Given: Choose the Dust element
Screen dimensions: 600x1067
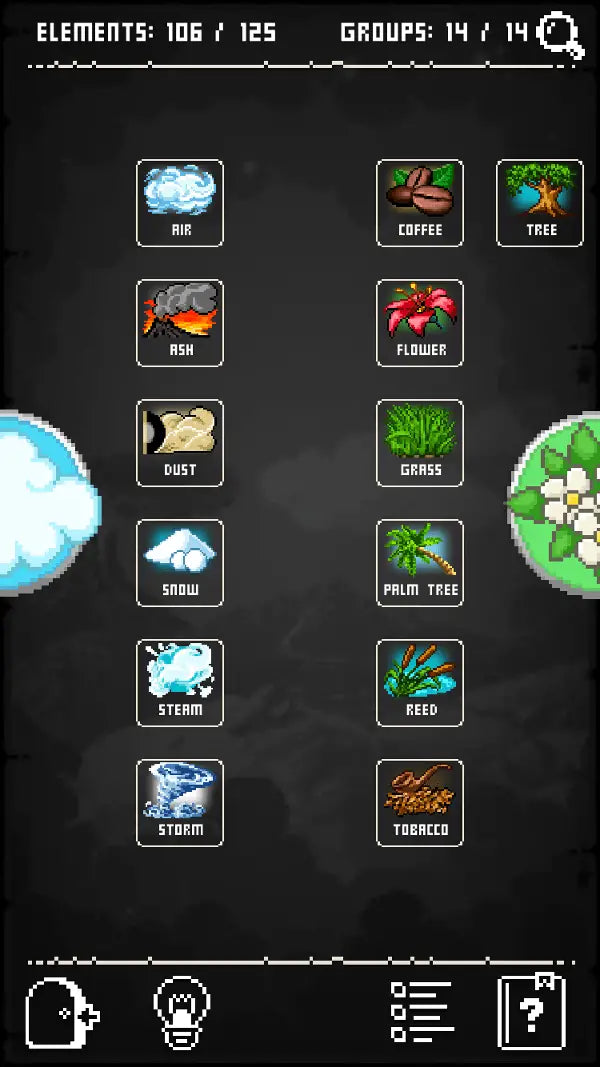Looking at the screenshot, I should point(180,443).
